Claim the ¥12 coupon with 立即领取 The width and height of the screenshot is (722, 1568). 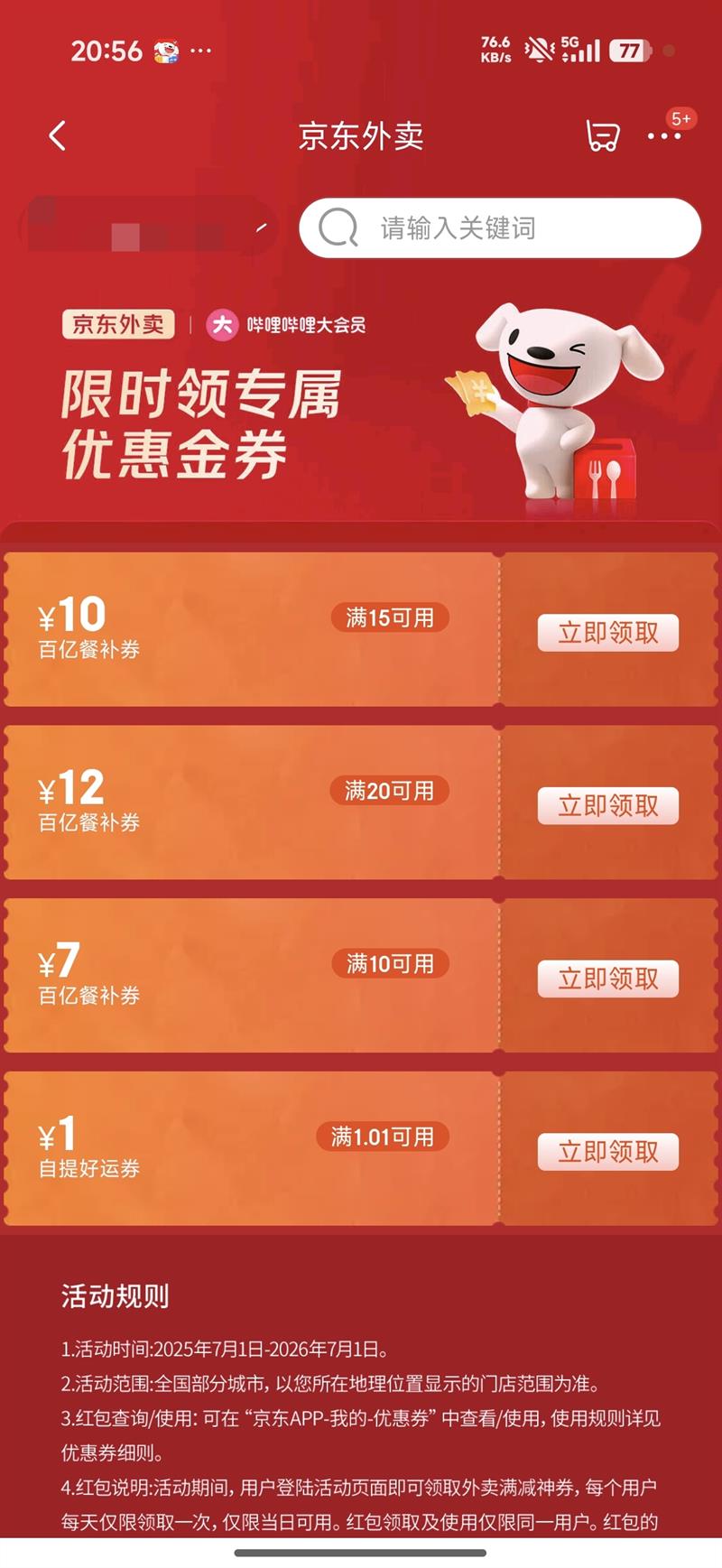click(x=607, y=806)
